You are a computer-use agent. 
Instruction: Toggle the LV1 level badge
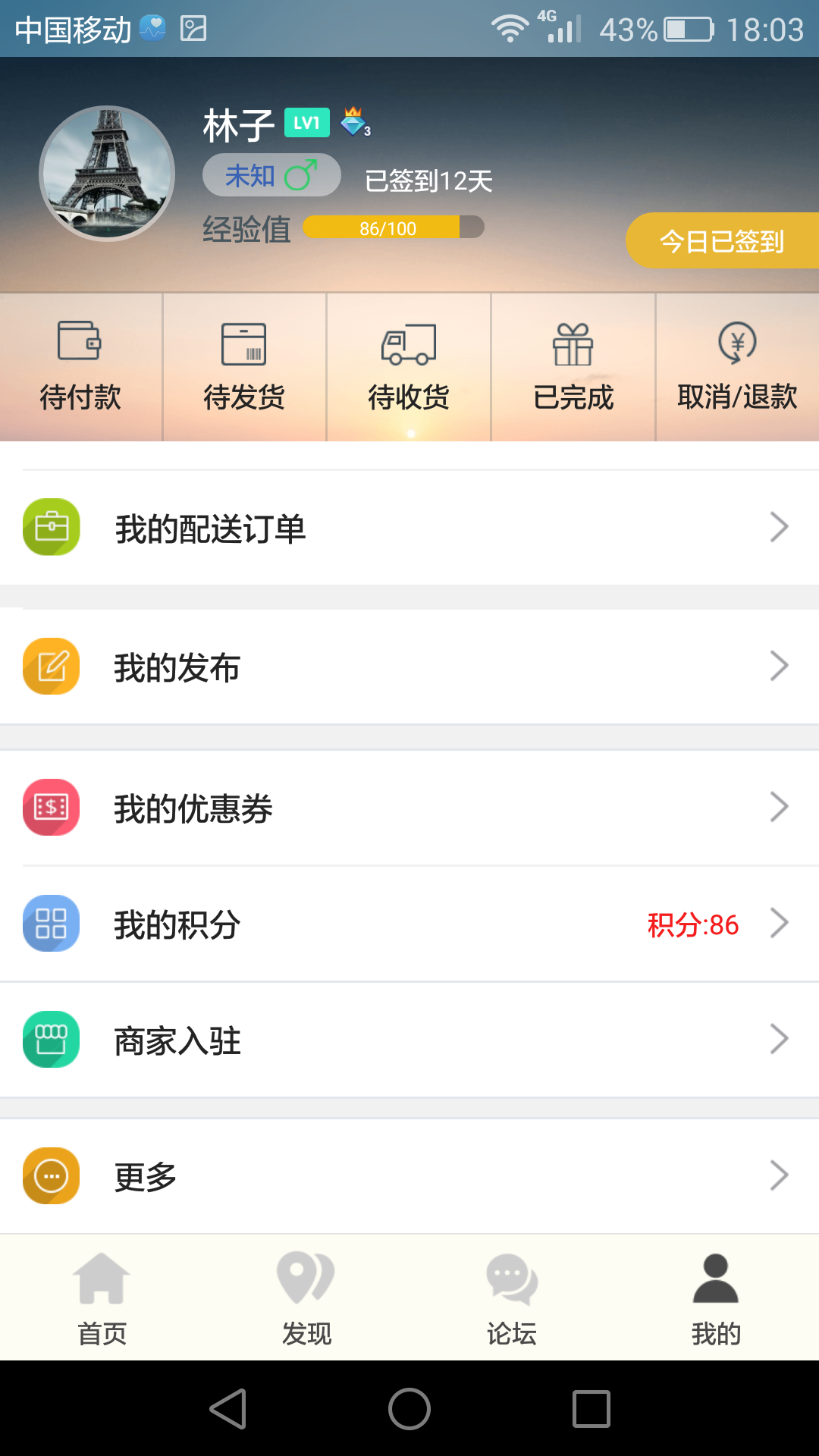306,122
